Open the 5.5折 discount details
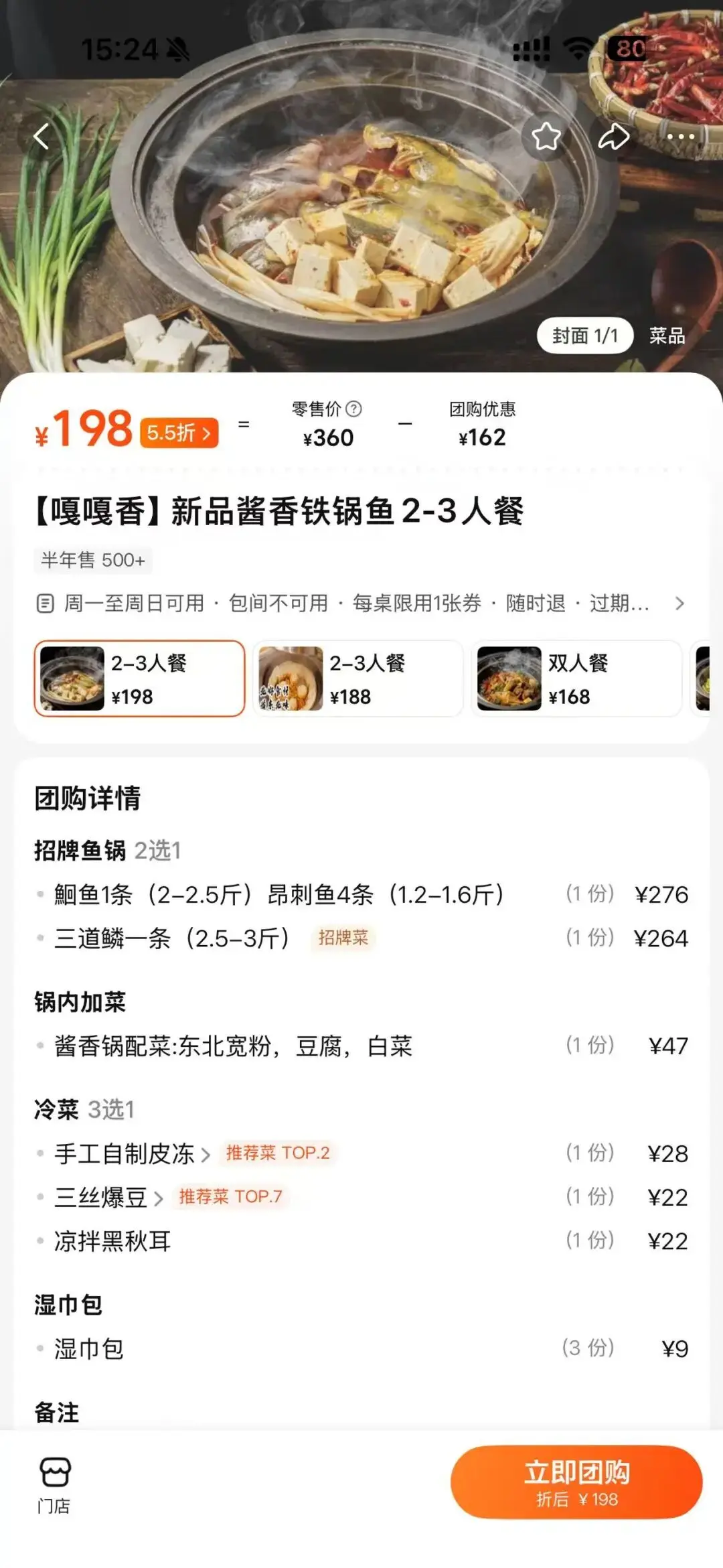The height and width of the screenshot is (1568, 723). pyautogui.click(x=179, y=433)
